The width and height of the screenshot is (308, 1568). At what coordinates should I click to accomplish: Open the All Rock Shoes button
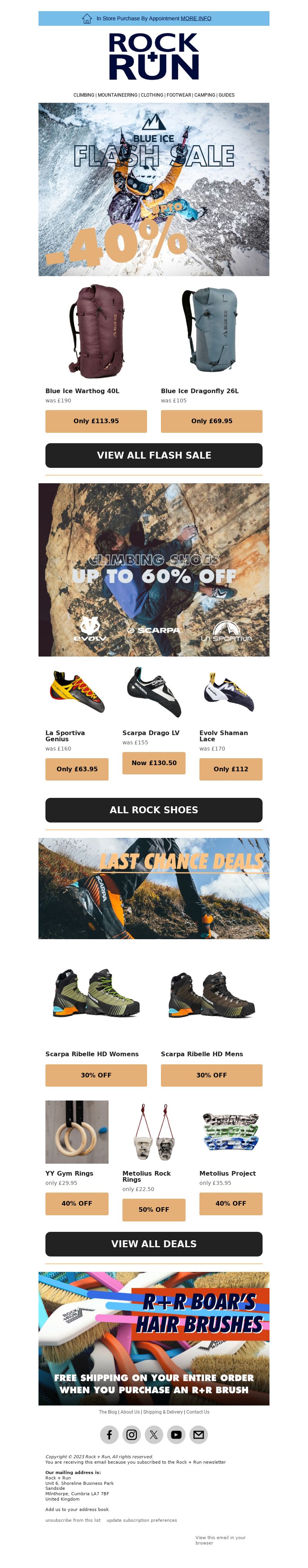(154, 809)
